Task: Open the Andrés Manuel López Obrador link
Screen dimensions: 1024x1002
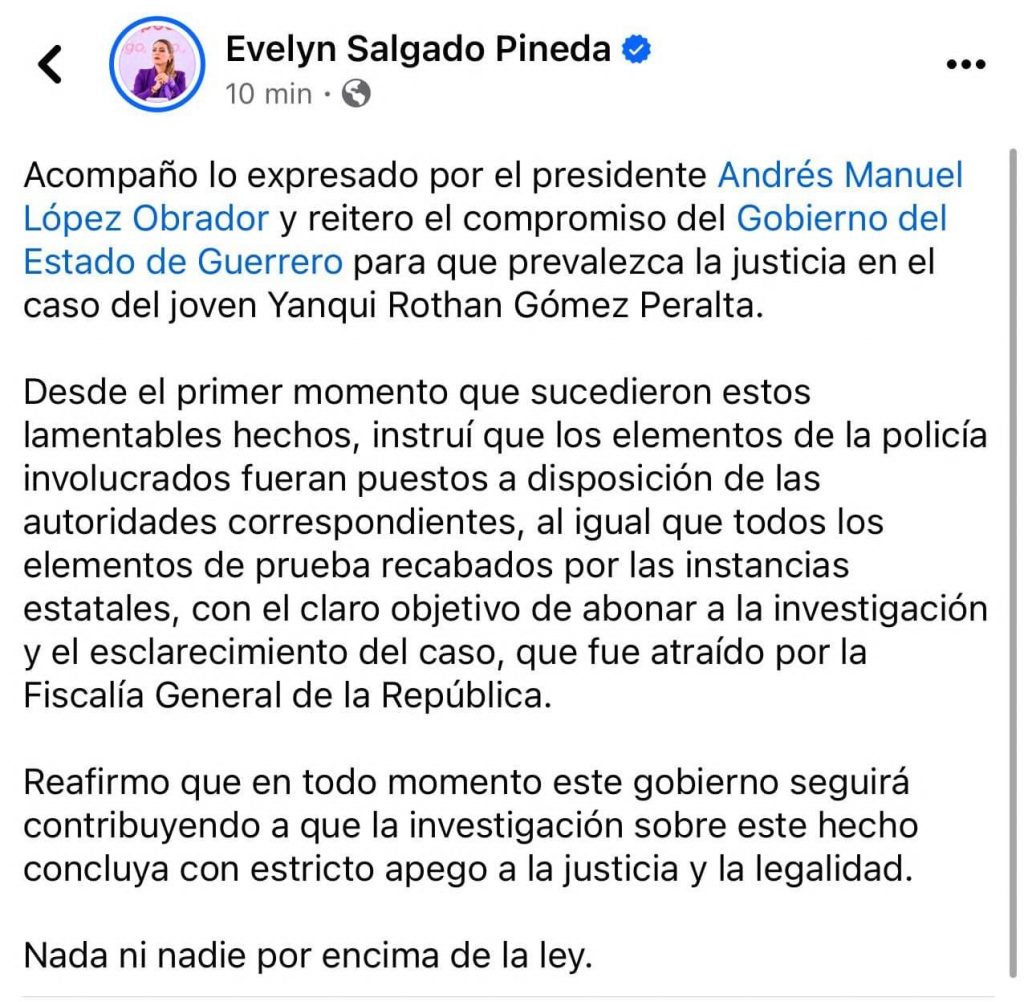Action: [x=840, y=175]
